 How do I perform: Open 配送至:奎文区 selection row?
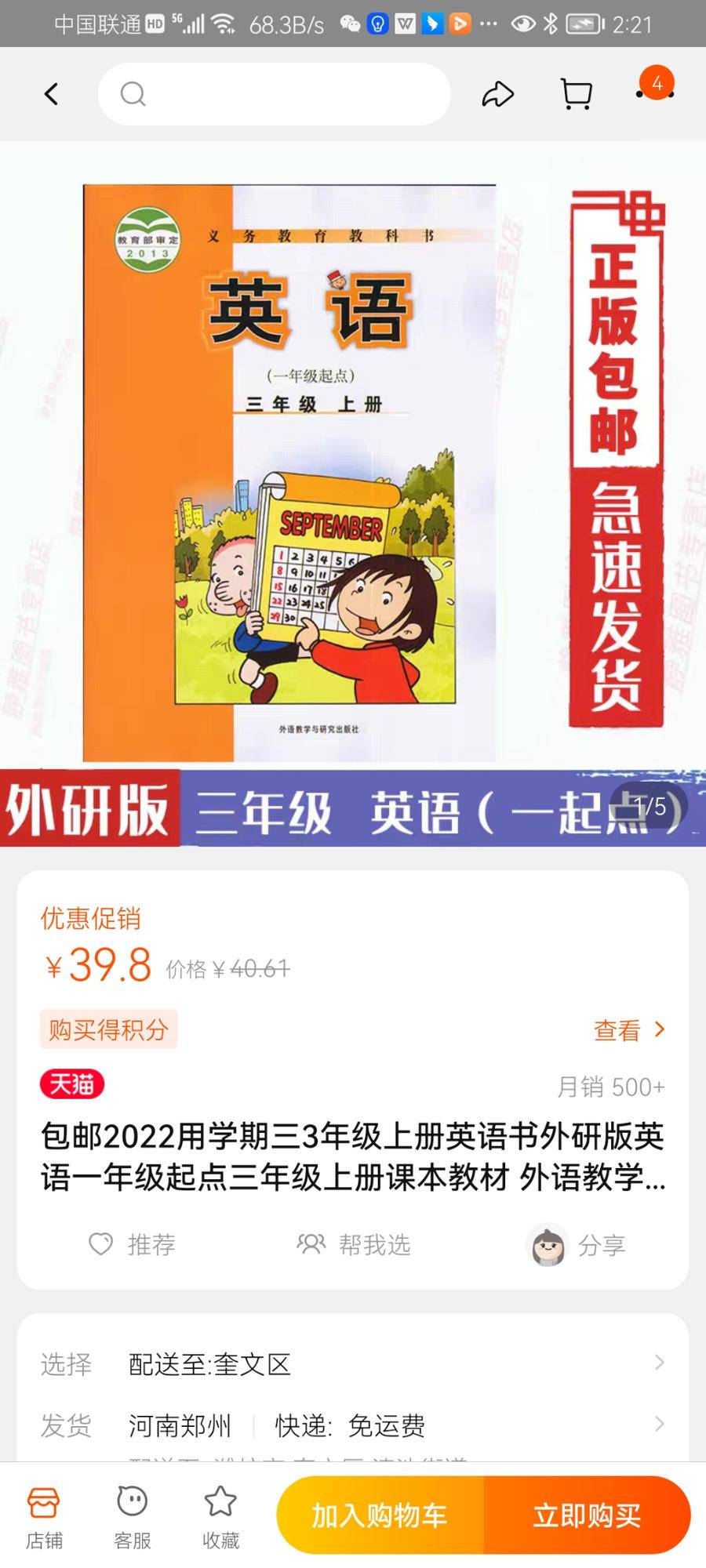(353, 1364)
